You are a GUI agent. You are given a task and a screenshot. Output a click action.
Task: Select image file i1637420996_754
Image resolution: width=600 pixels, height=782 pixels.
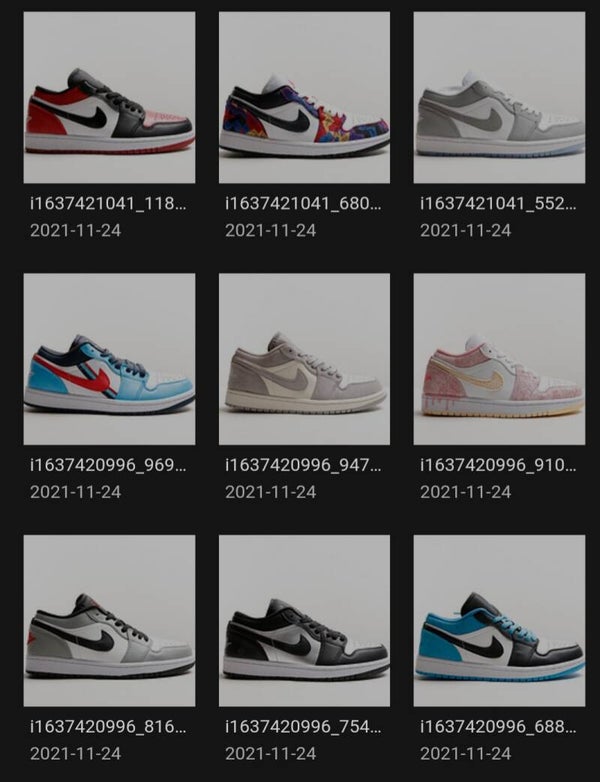pos(304,621)
